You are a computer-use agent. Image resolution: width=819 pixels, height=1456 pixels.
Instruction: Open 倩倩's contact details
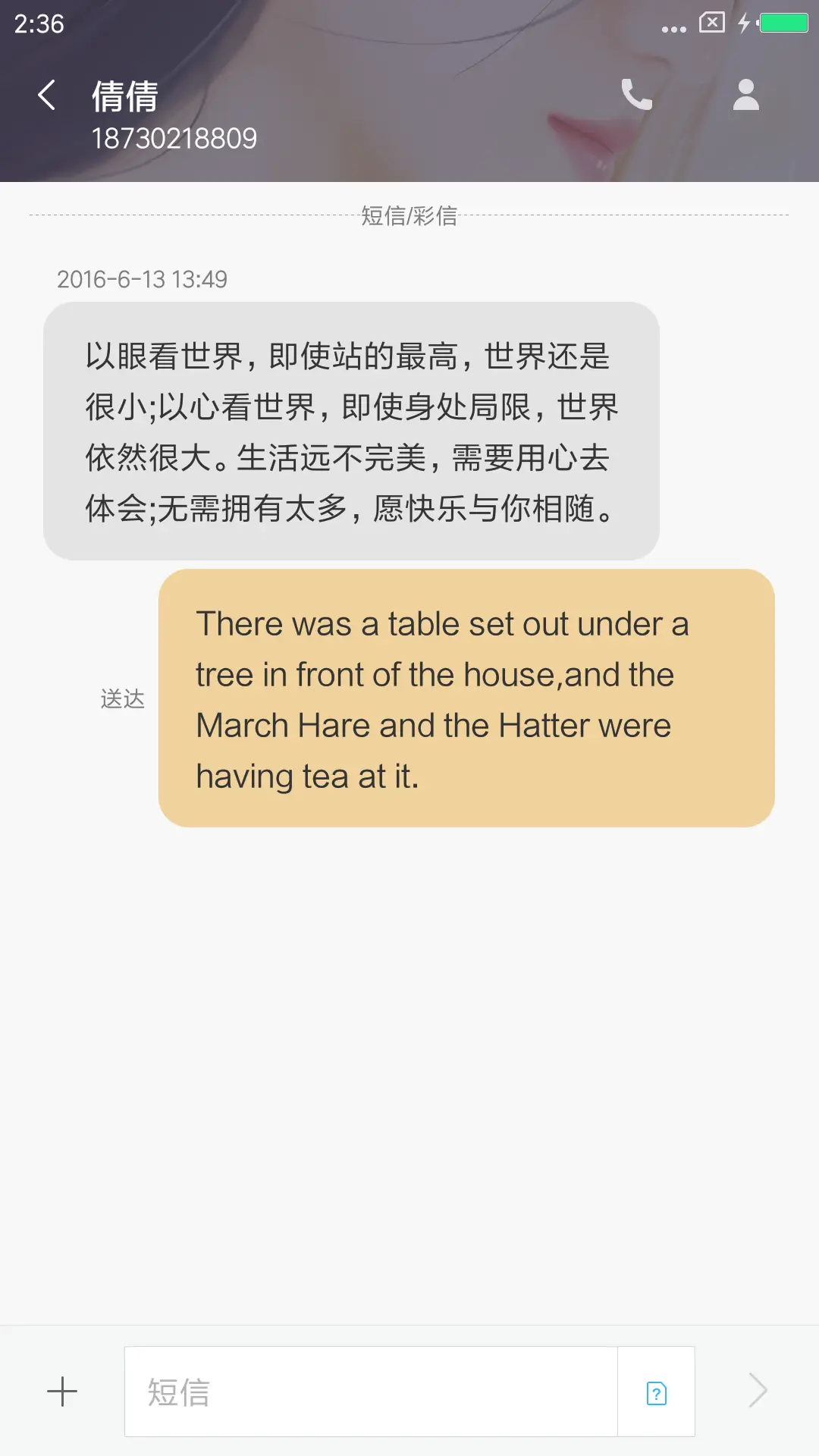pyautogui.click(x=745, y=96)
